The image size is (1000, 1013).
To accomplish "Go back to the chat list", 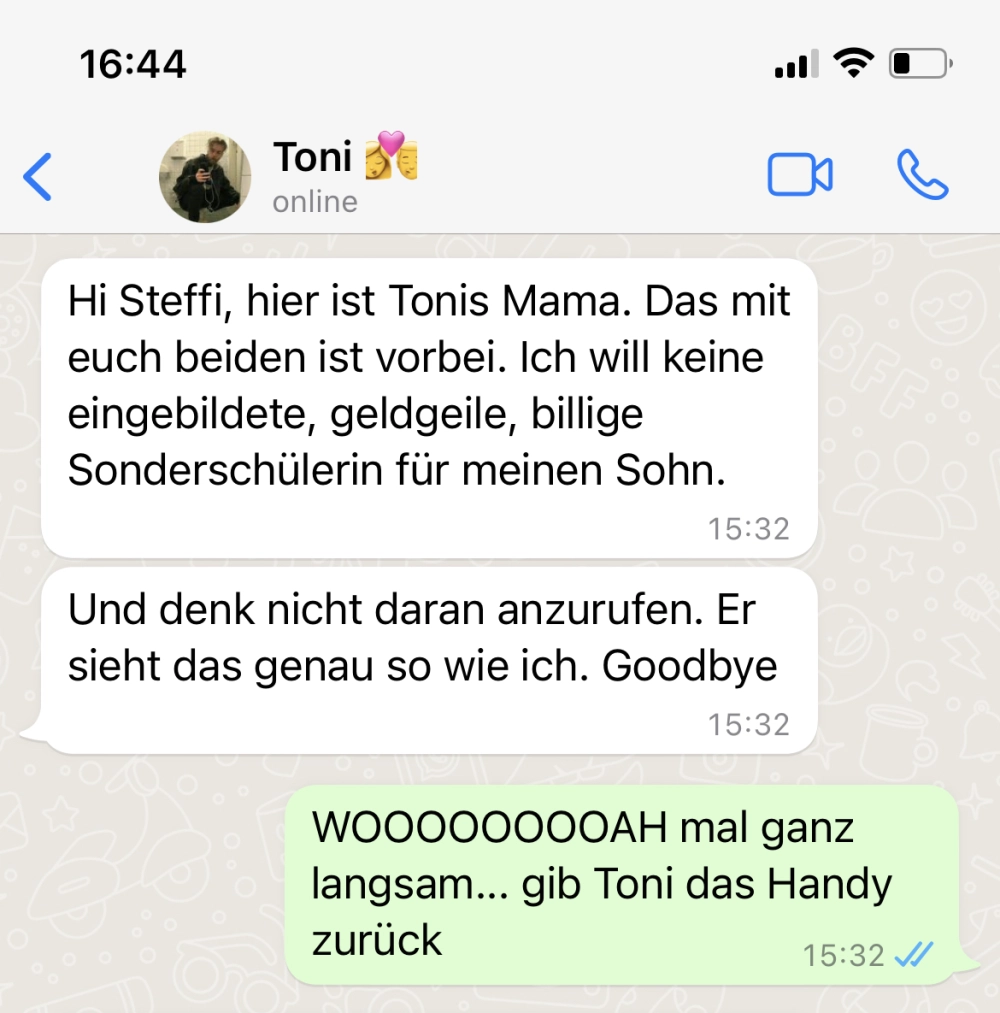I will (x=37, y=177).
